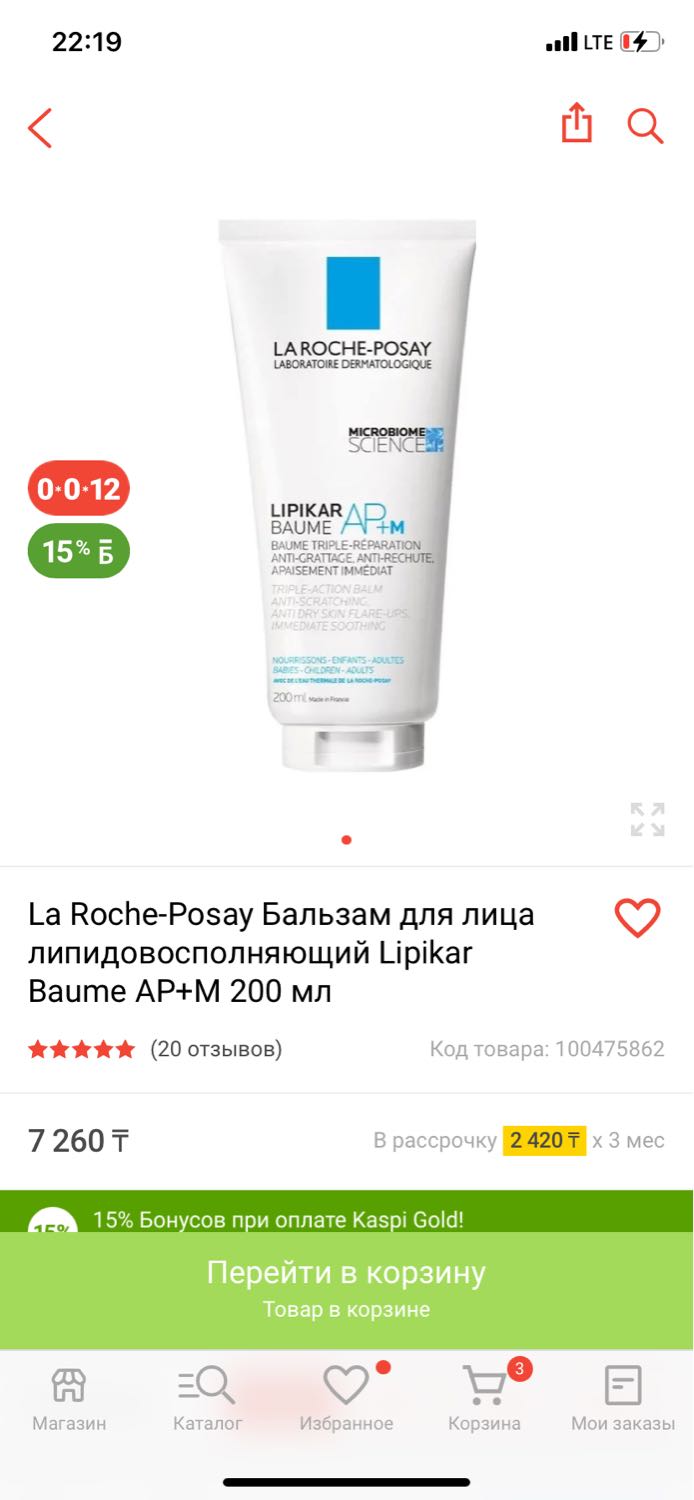Add Lipikar Baume to favorites

pyautogui.click(x=637, y=918)
